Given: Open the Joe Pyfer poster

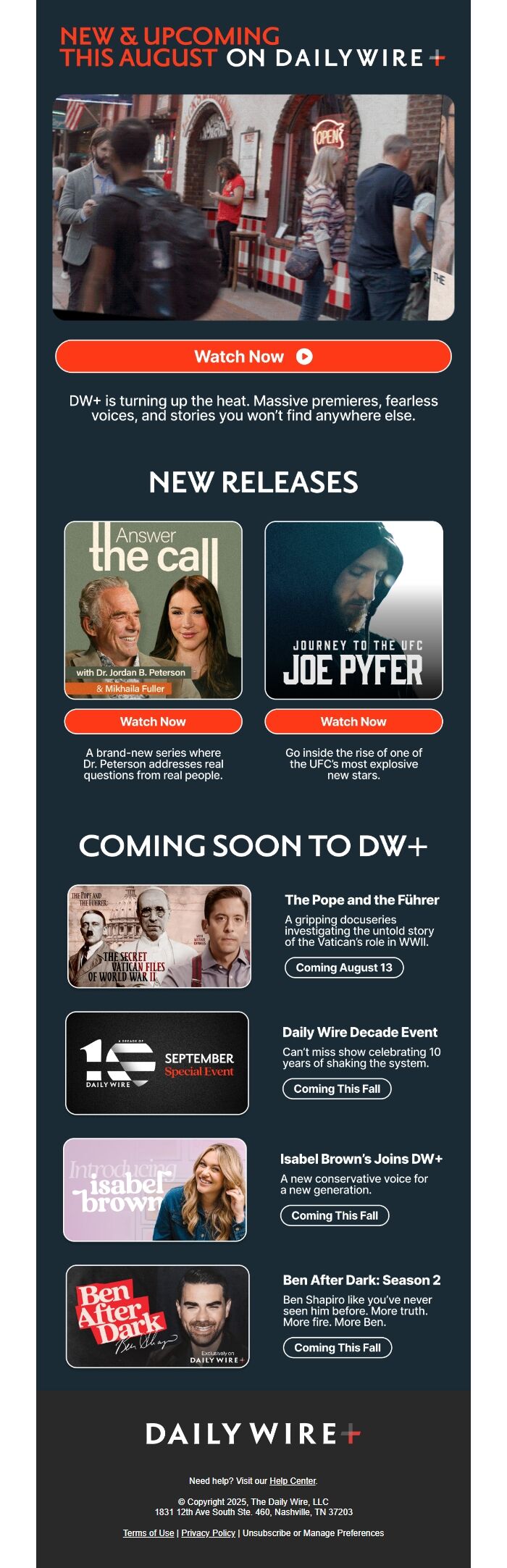Looking at the screenshot, I should tap(353, 610).
